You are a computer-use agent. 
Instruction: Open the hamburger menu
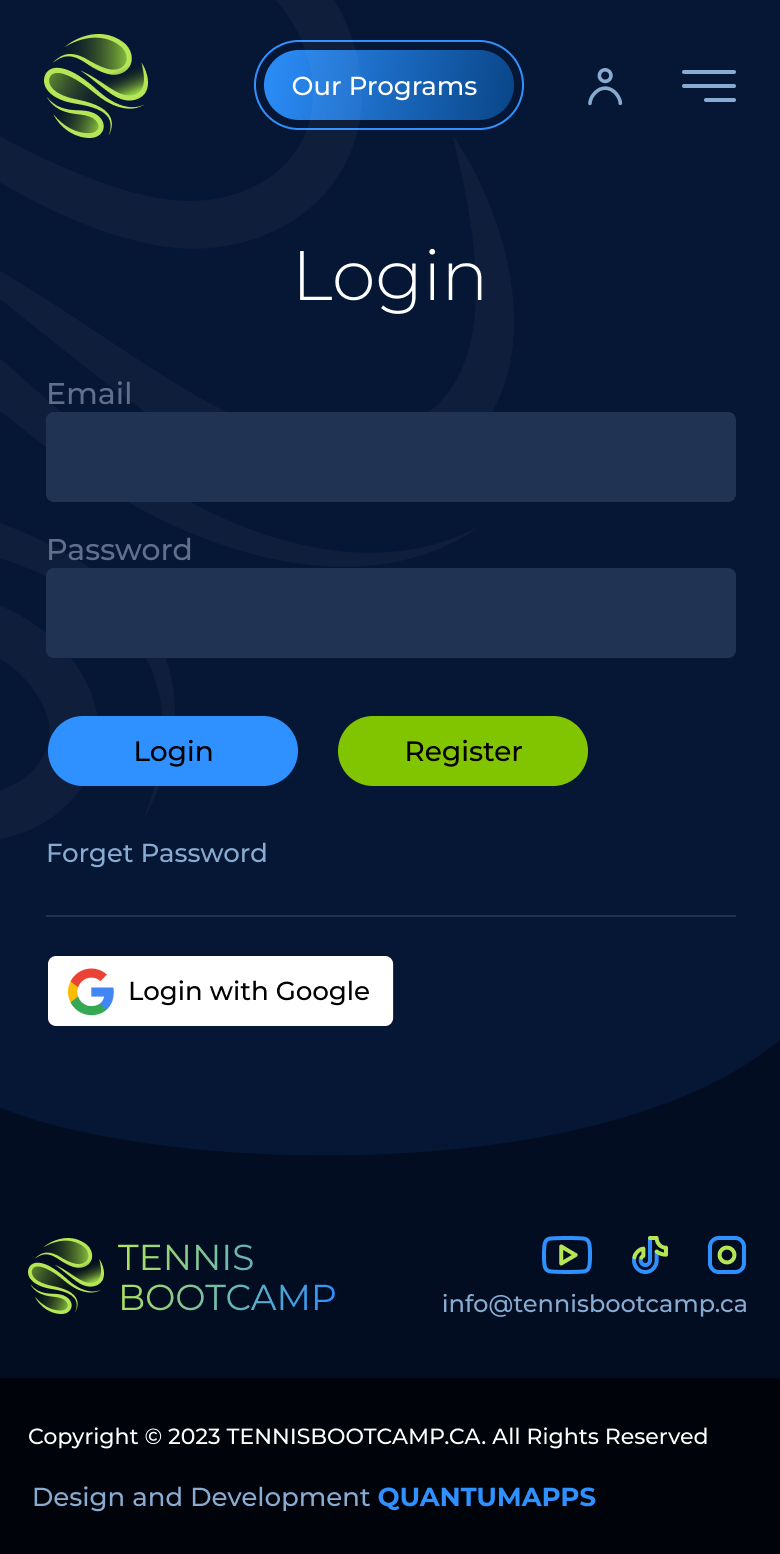click(708, 86)
